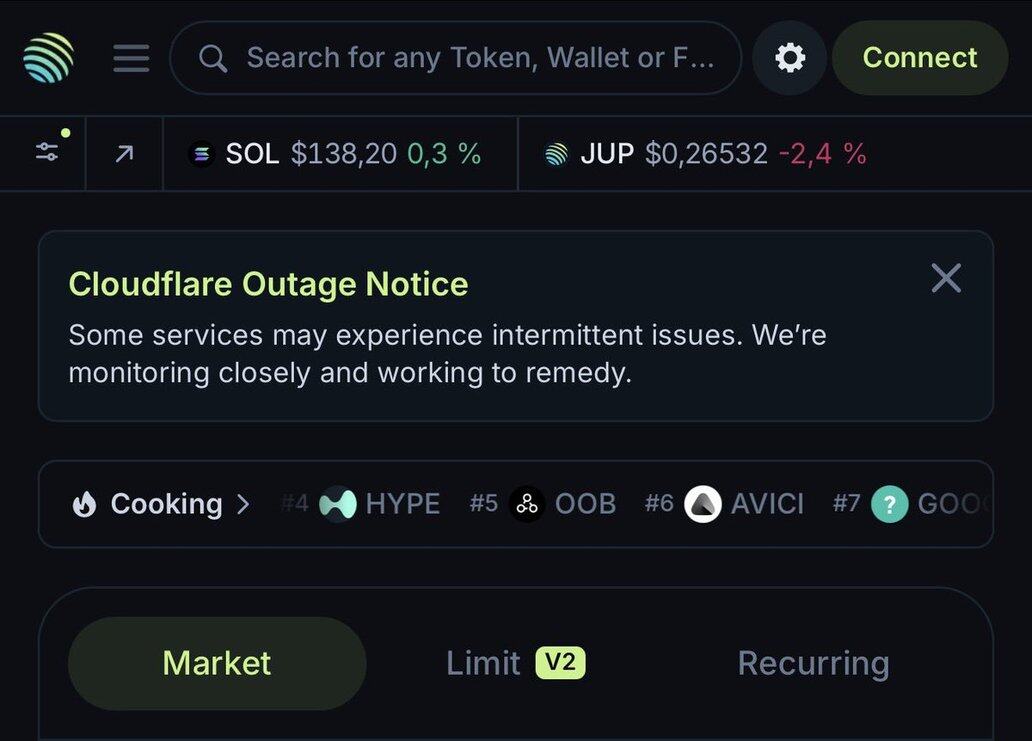Switch to the Limit tab
1032x741 pixels.
514,663
